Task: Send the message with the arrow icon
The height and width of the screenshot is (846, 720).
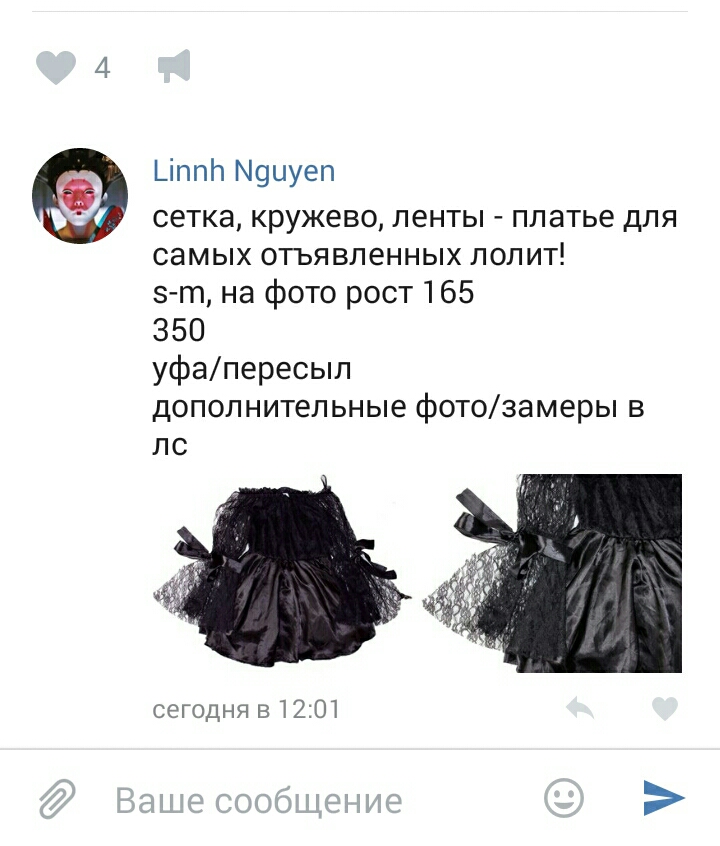Action: [663, 798]
